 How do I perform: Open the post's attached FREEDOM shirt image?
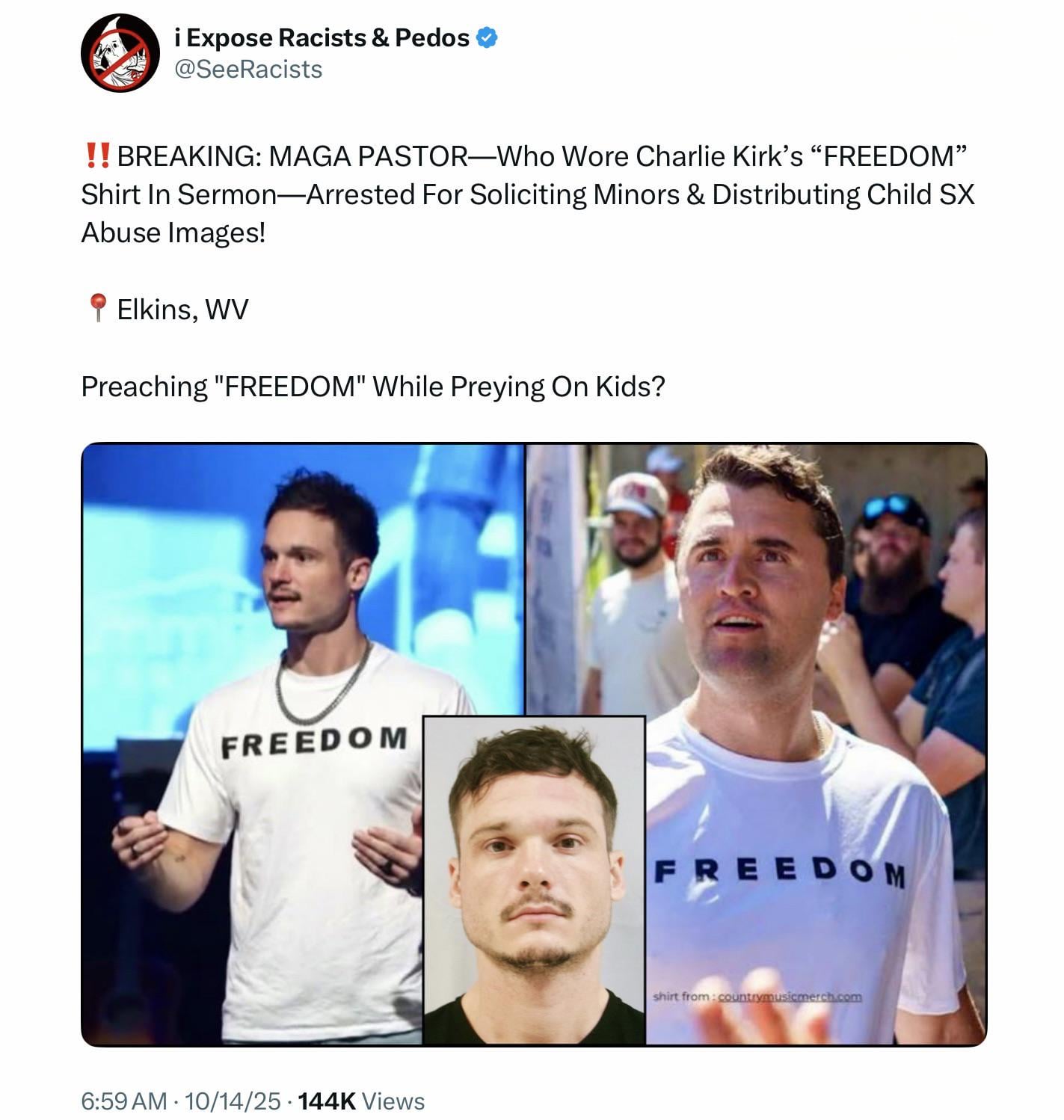click(x=533, y=744)
